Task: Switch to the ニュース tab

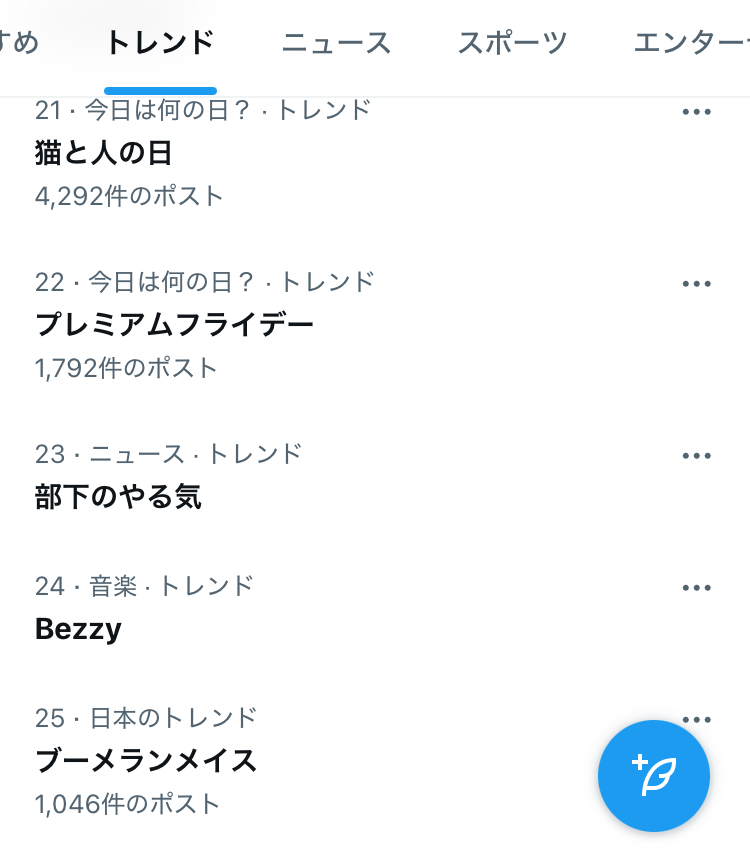Action: (x=336, y=43)
